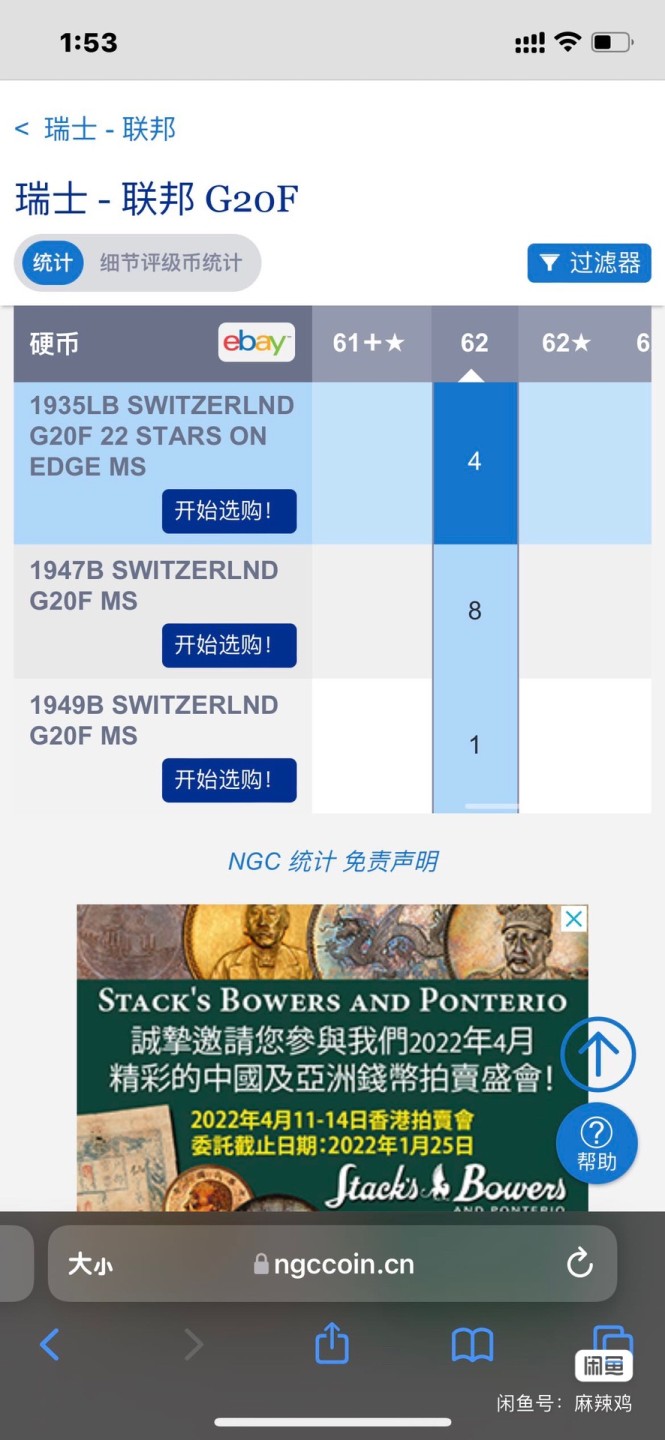Tap 开始选购 for the 1947B coin
Image resolution: width=665 pixels, height=1440 pixels.
tap(229, 645)
